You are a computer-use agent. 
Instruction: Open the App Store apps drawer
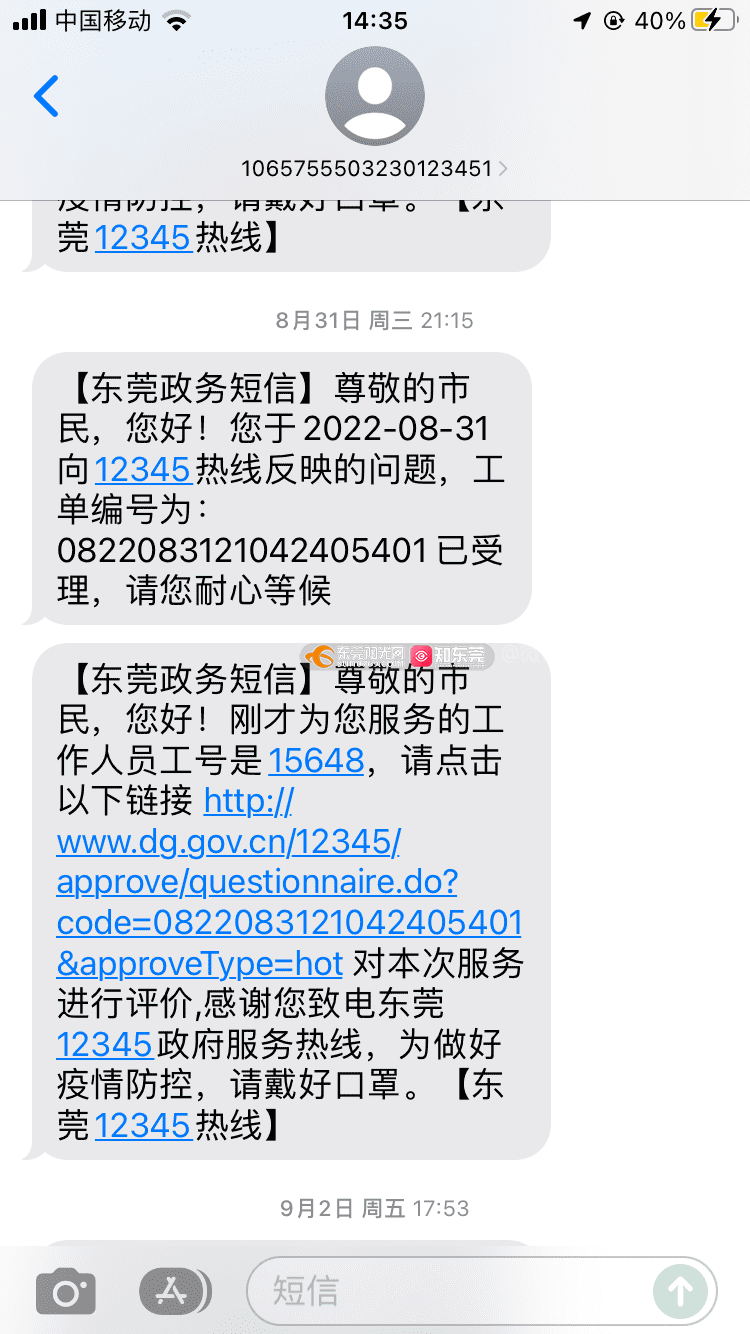click(x=175, y=1292)
